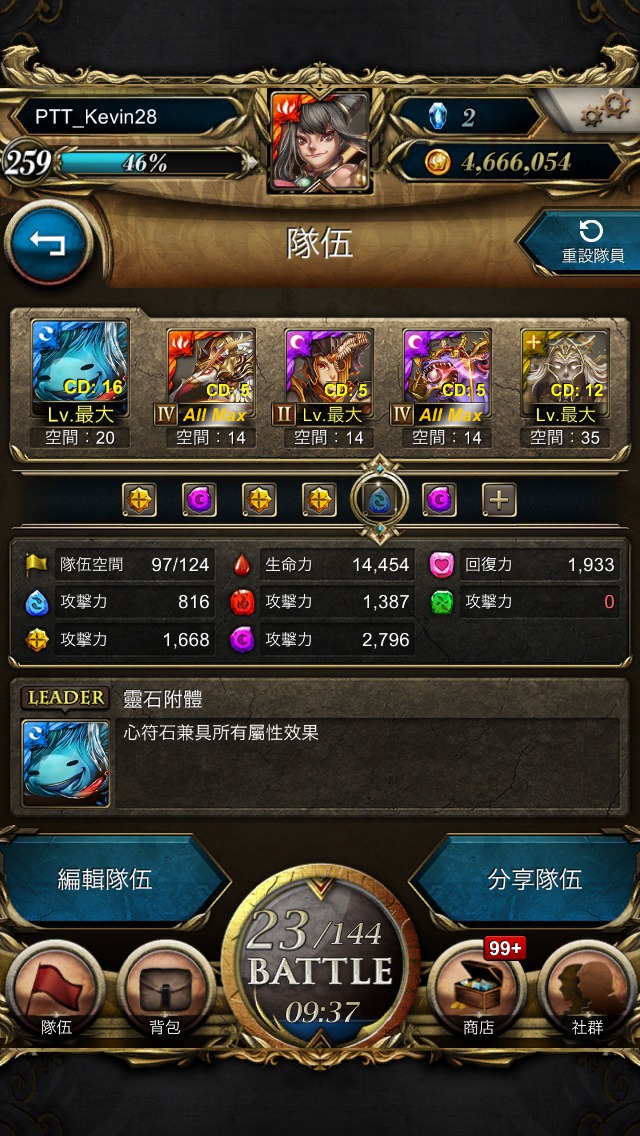The height and width of the screenshot is (1136, 640).
Task: Switch to the 隊伍 tab
Action: click(x=56, y=991)
